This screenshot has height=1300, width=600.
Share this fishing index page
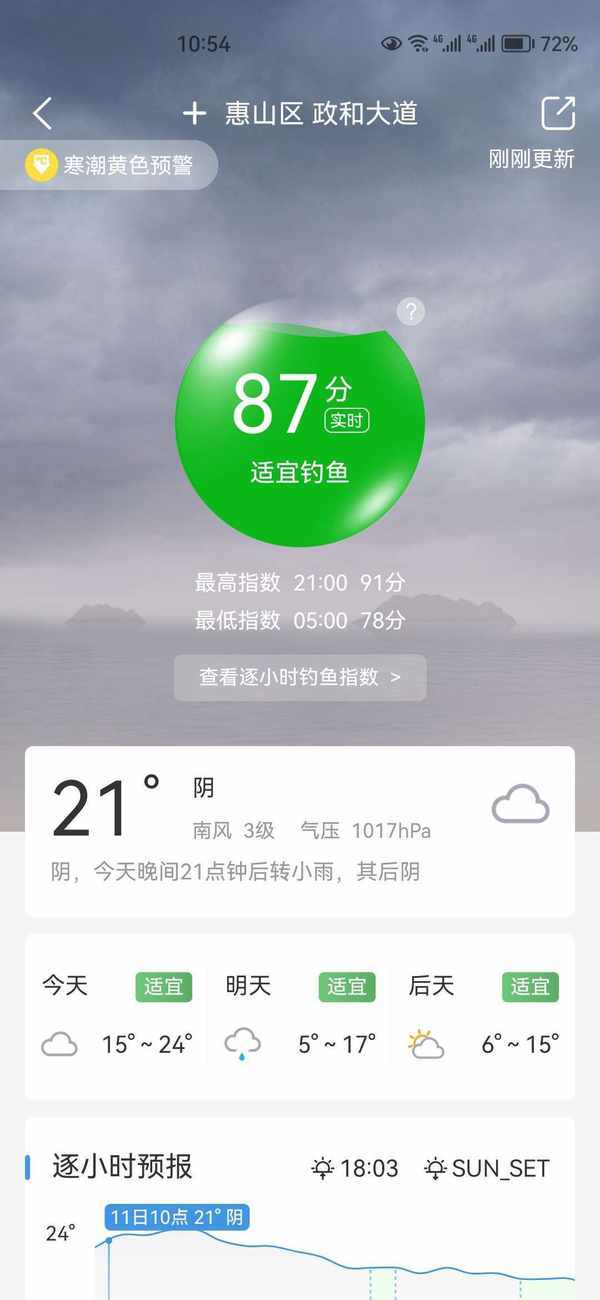coord(558,113)
